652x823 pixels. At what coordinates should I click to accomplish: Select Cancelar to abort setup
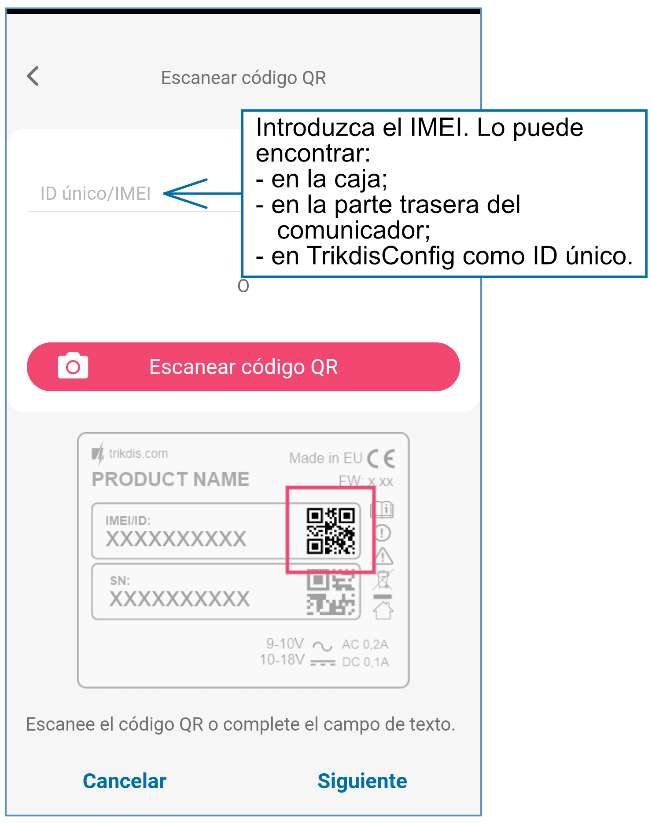(124, 781)
